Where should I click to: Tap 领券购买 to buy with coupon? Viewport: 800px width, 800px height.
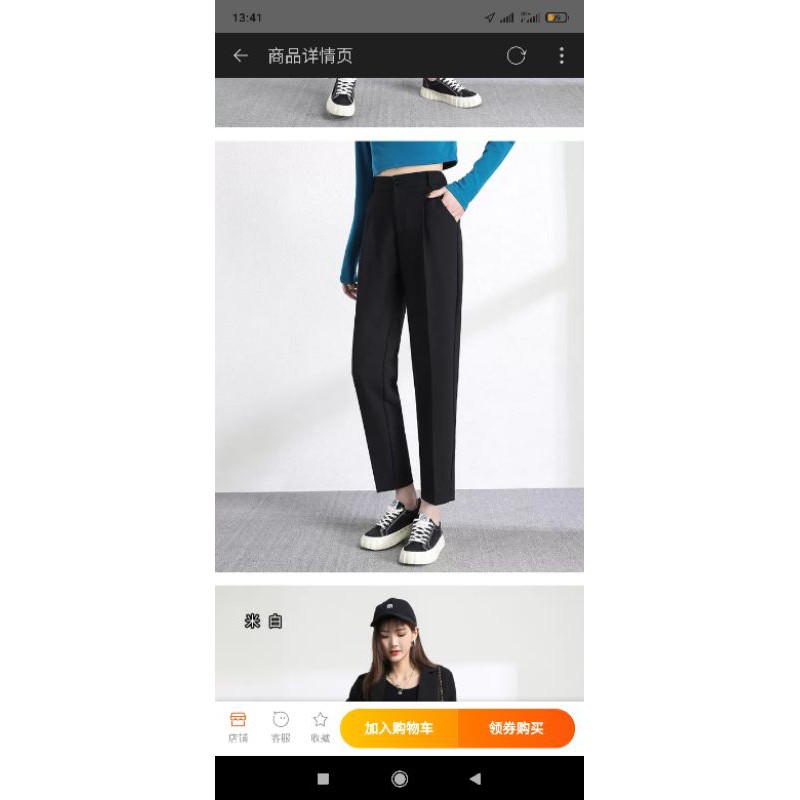pos(516,728)
